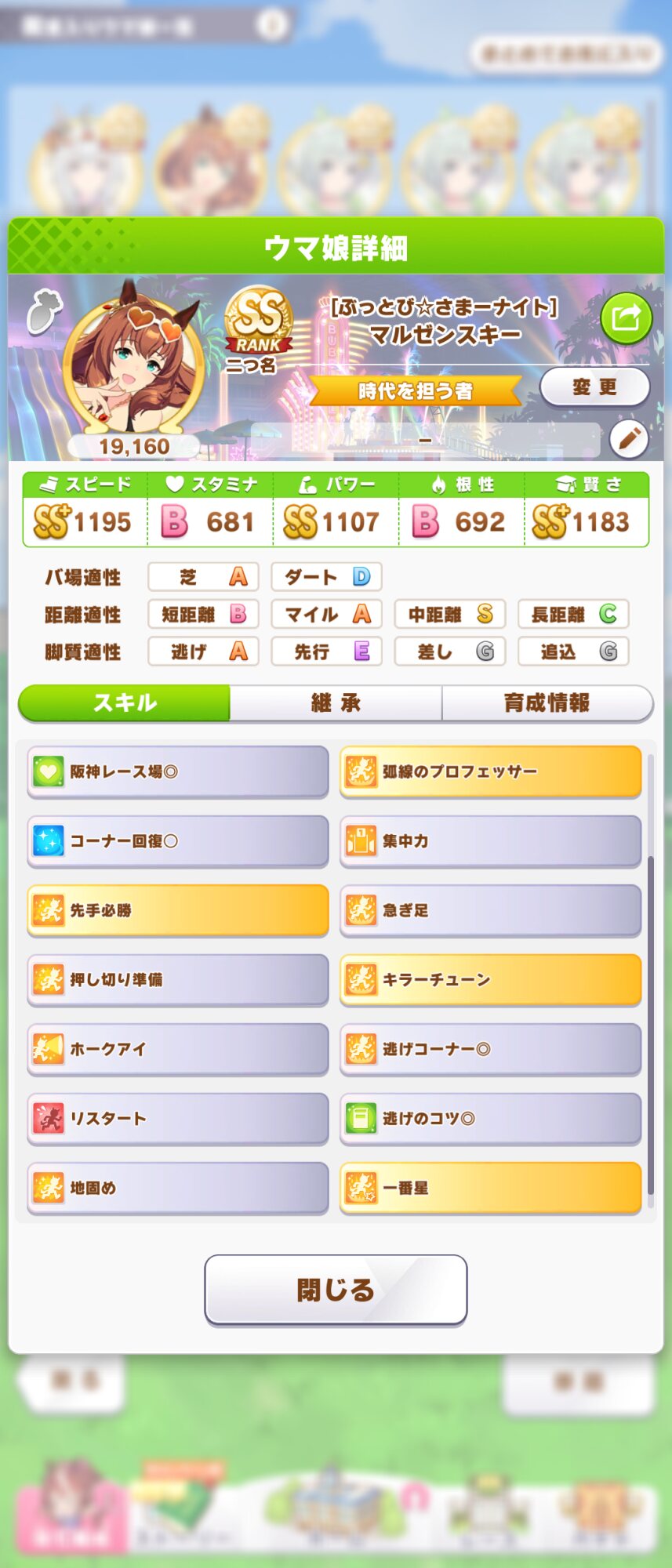Image resolution: width=672 pixels, height=1568 pixels.
Task: Switch to the 継承 tab
Action: click(x=336, y=703)
